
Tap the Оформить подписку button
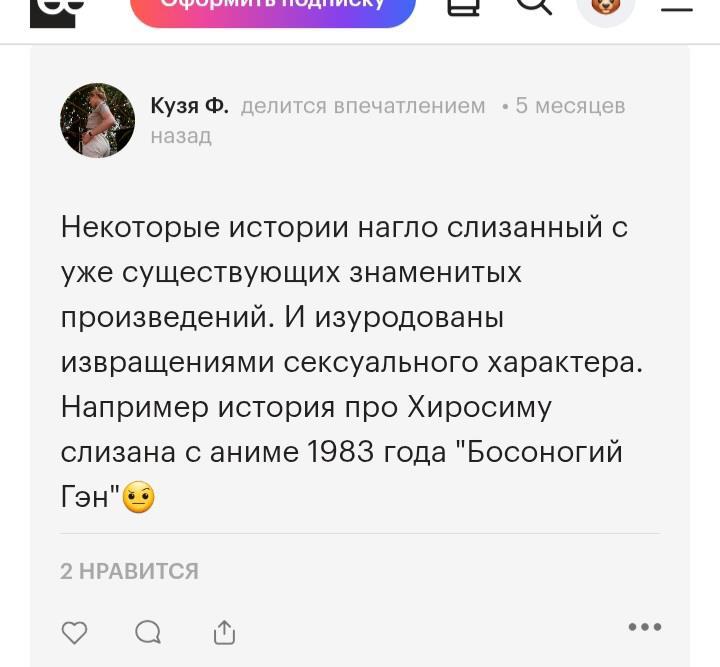click(272, 8)
